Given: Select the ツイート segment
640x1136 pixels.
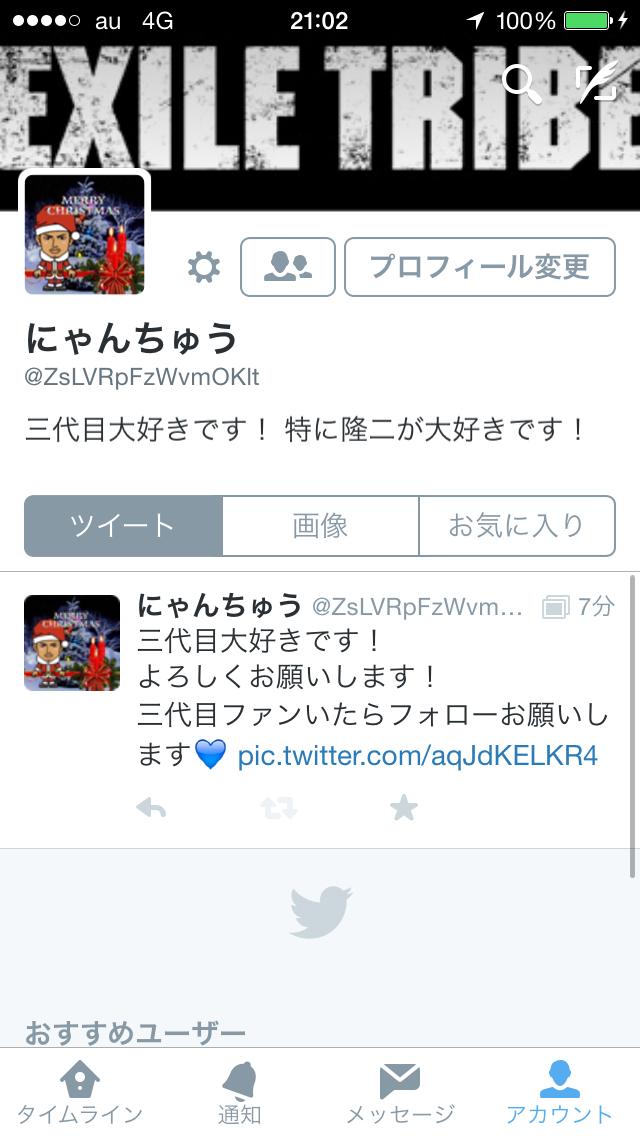Looking at the screenshot, I should pyautogui.click(x=123, y=526).
